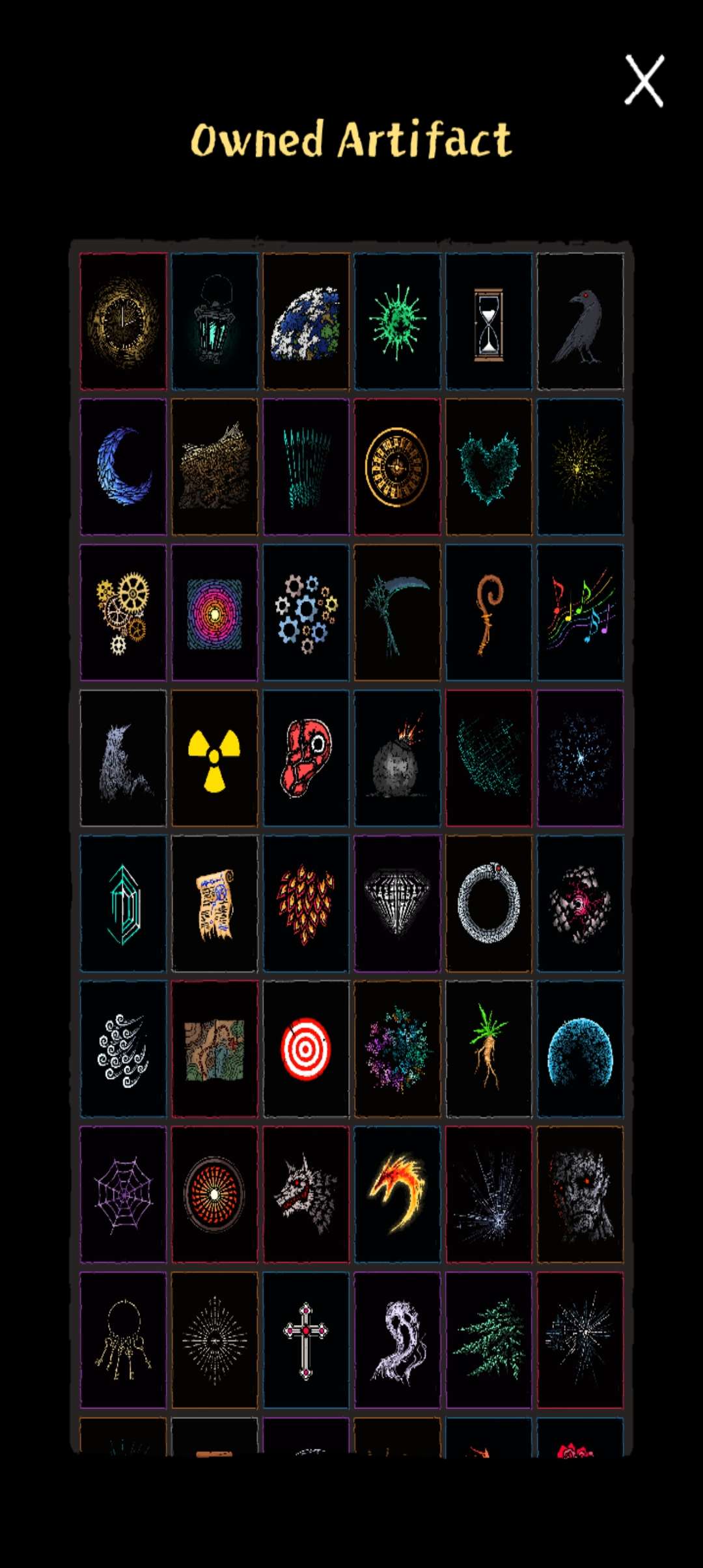View the rainbow music notes artifact

pyautogui.click(x=579, y=613)
